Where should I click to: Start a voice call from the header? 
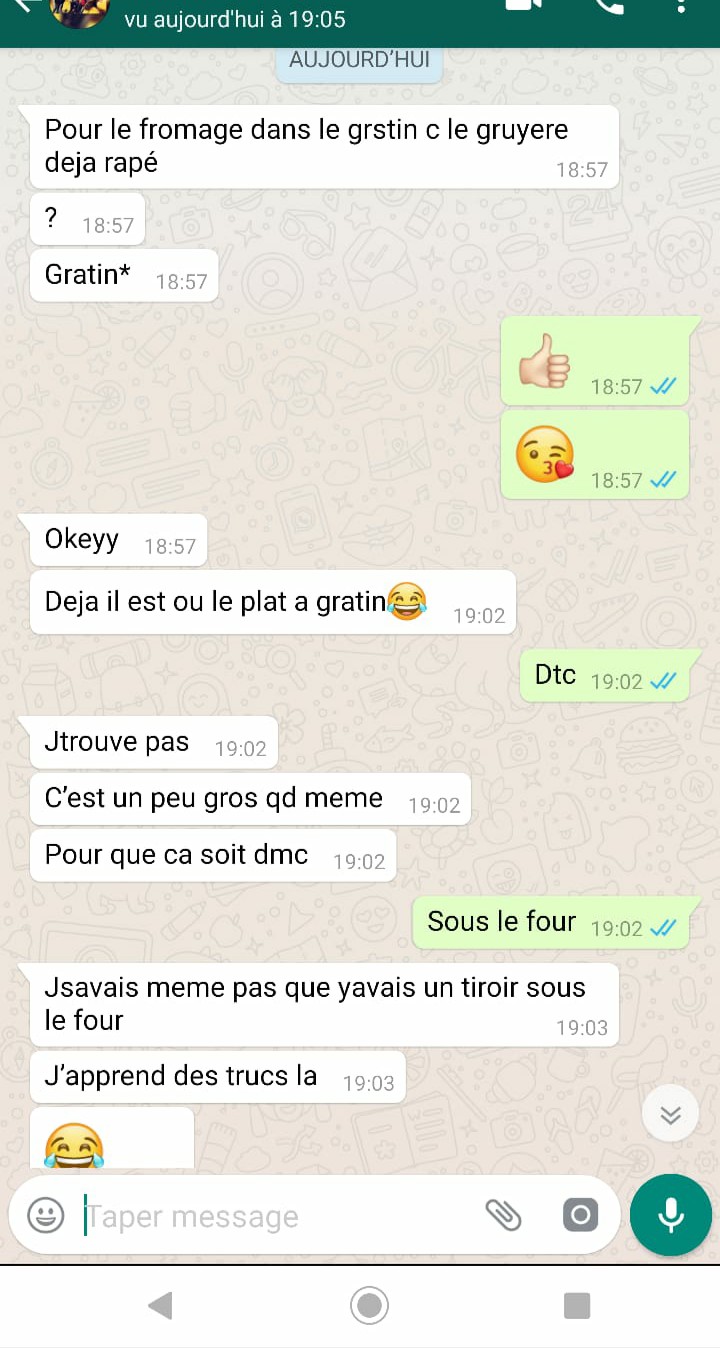coord(608,5)
